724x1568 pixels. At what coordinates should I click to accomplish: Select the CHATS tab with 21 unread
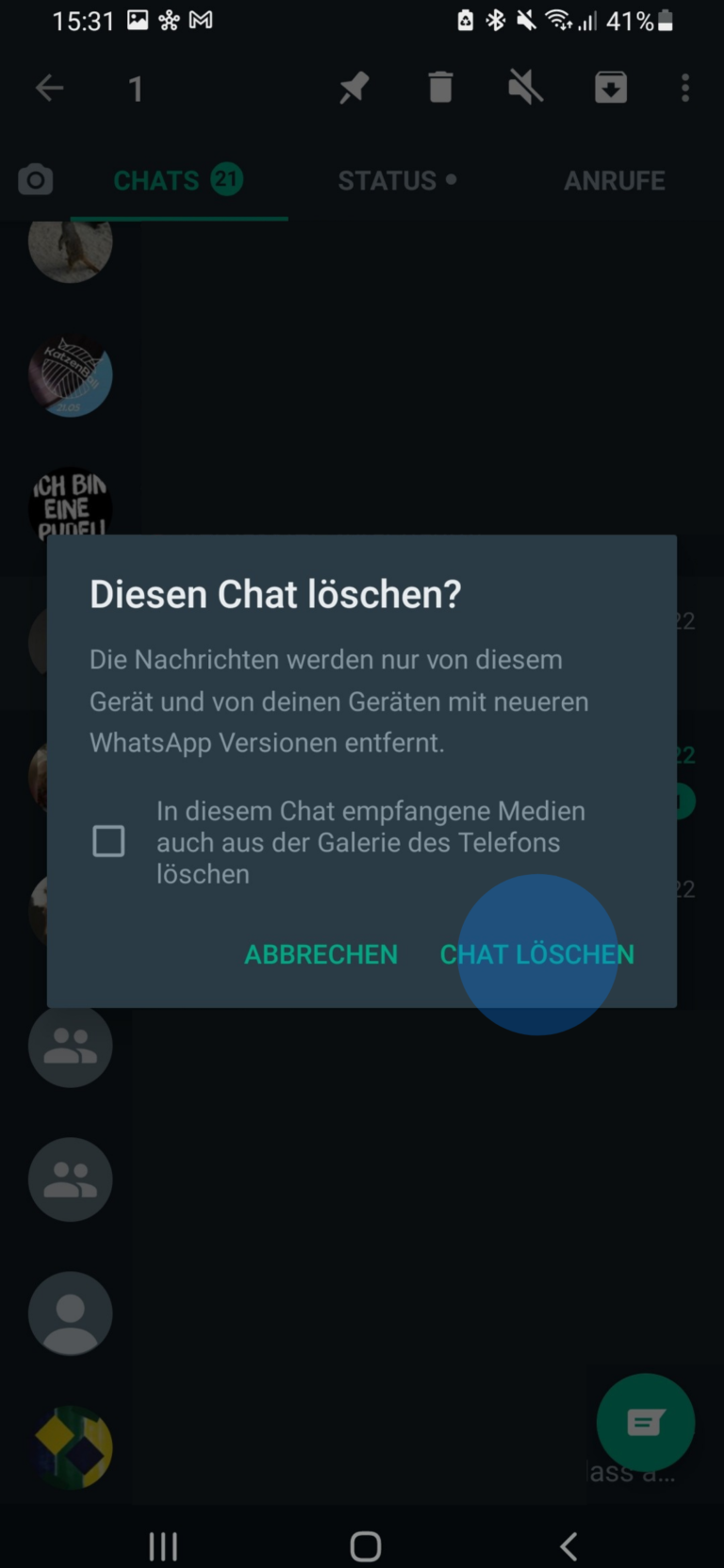pos(178,180)
